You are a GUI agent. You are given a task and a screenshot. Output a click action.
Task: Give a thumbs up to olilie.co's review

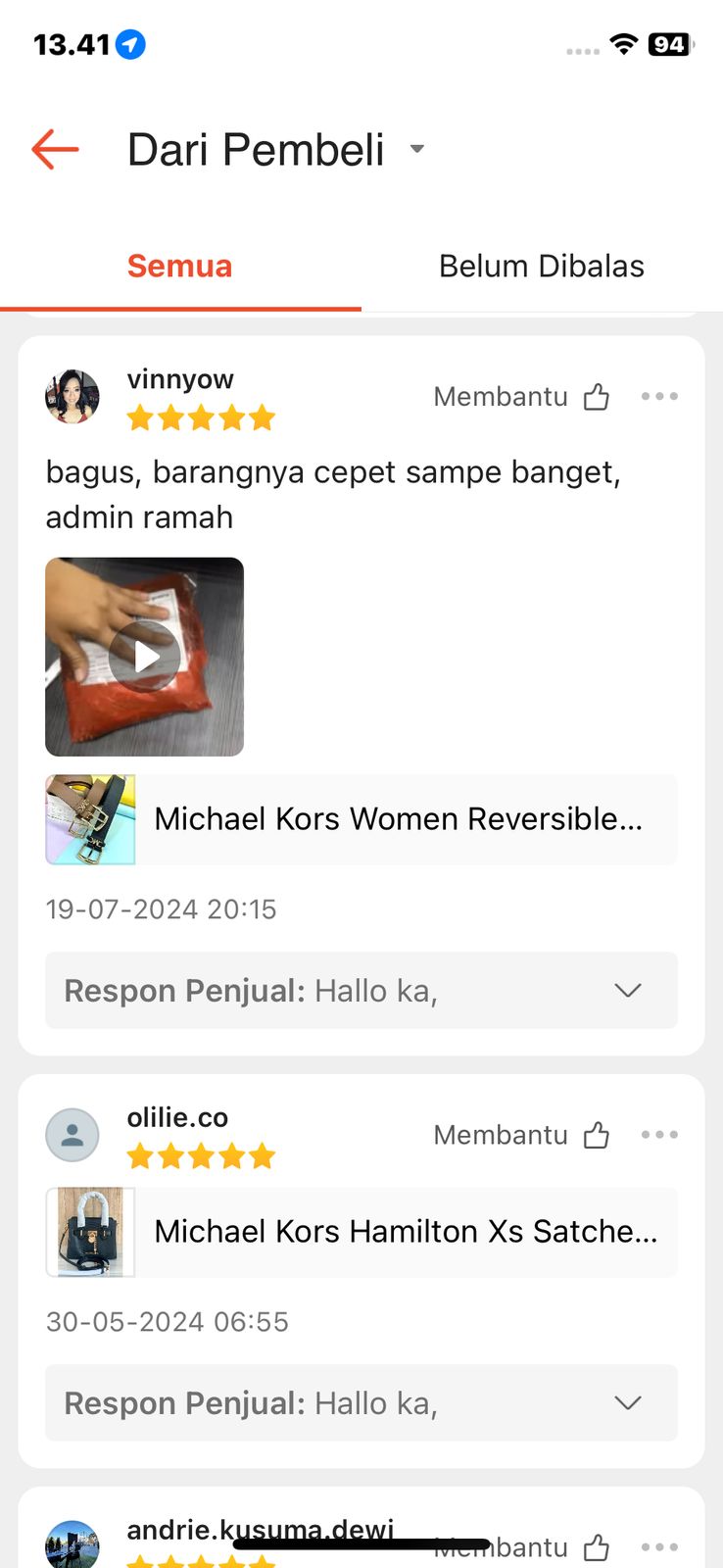pos(596,1134)
